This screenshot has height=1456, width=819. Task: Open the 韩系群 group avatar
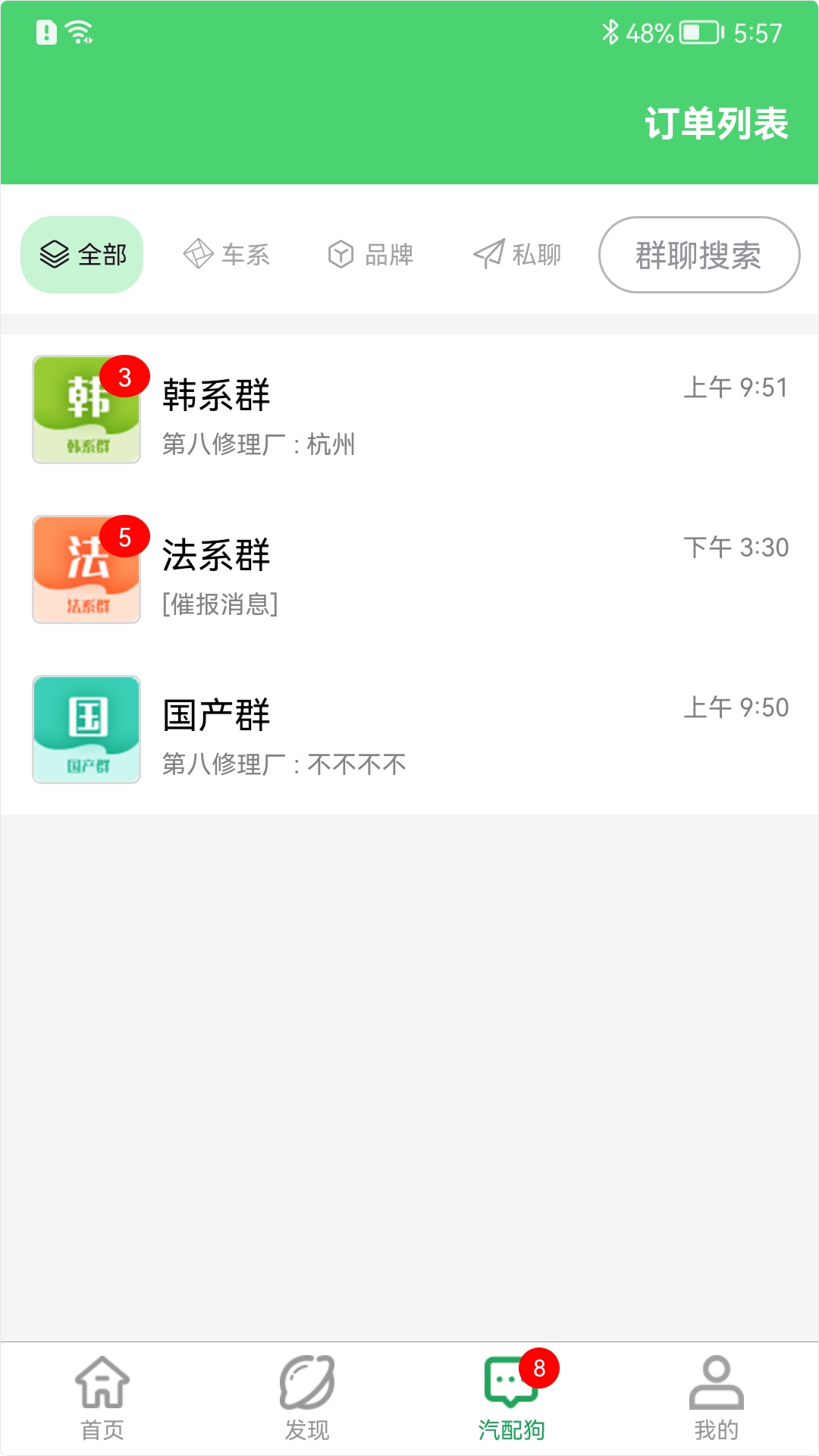[86, 409]
